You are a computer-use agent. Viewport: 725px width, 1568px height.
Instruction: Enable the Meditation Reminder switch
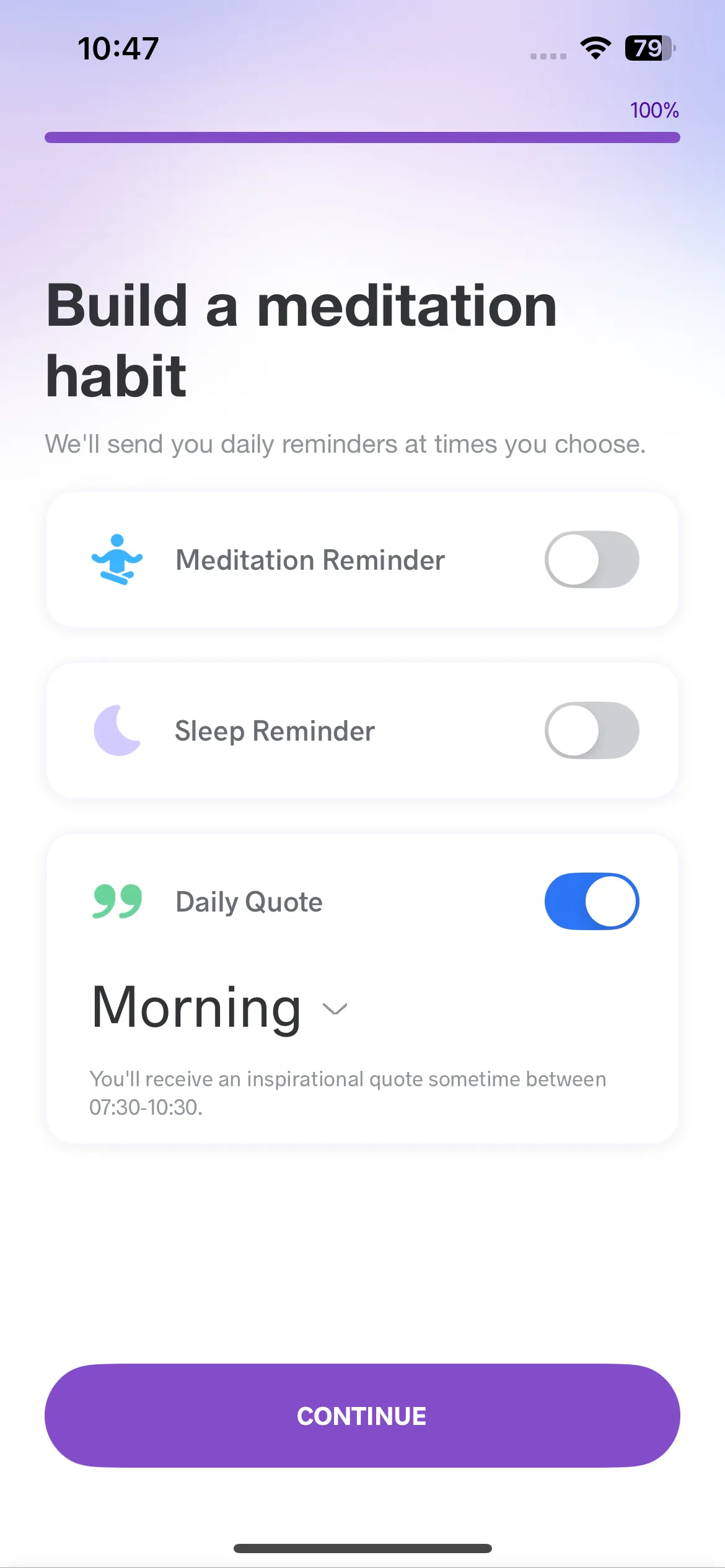click(x=592, y=560)
